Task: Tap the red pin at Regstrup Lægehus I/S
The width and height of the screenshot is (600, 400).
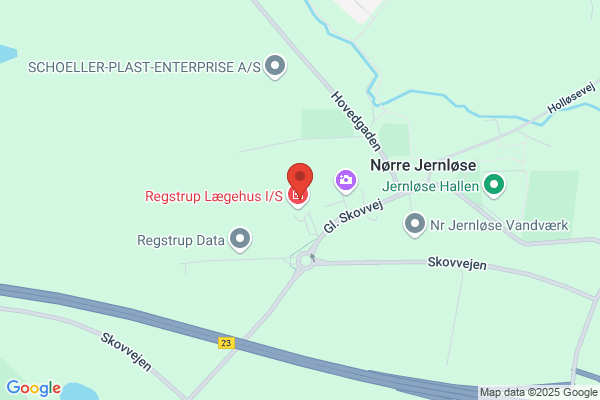Action: [x=300, y=180]
